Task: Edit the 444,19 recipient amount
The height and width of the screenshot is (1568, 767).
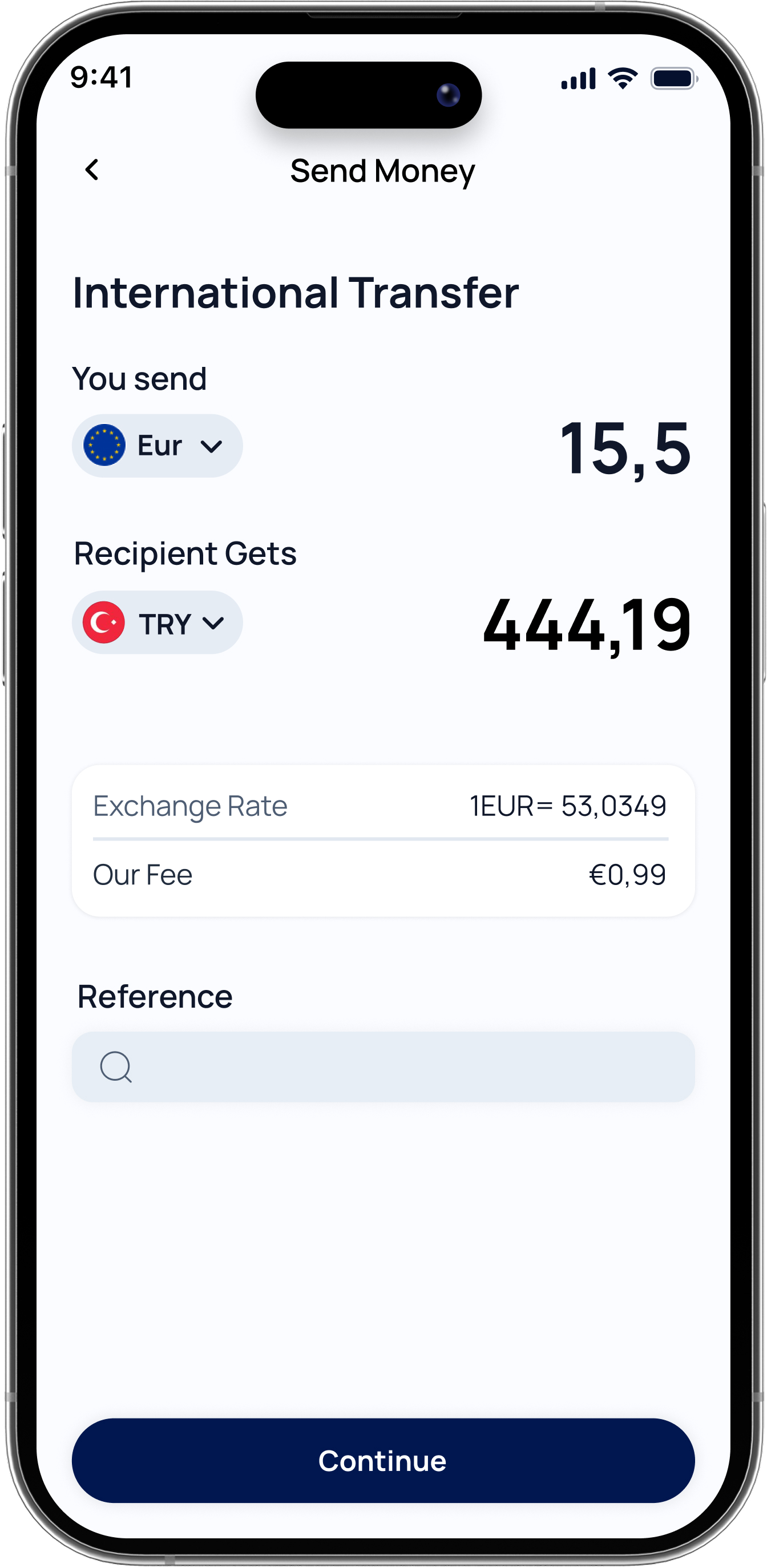Action: [587, 625]
